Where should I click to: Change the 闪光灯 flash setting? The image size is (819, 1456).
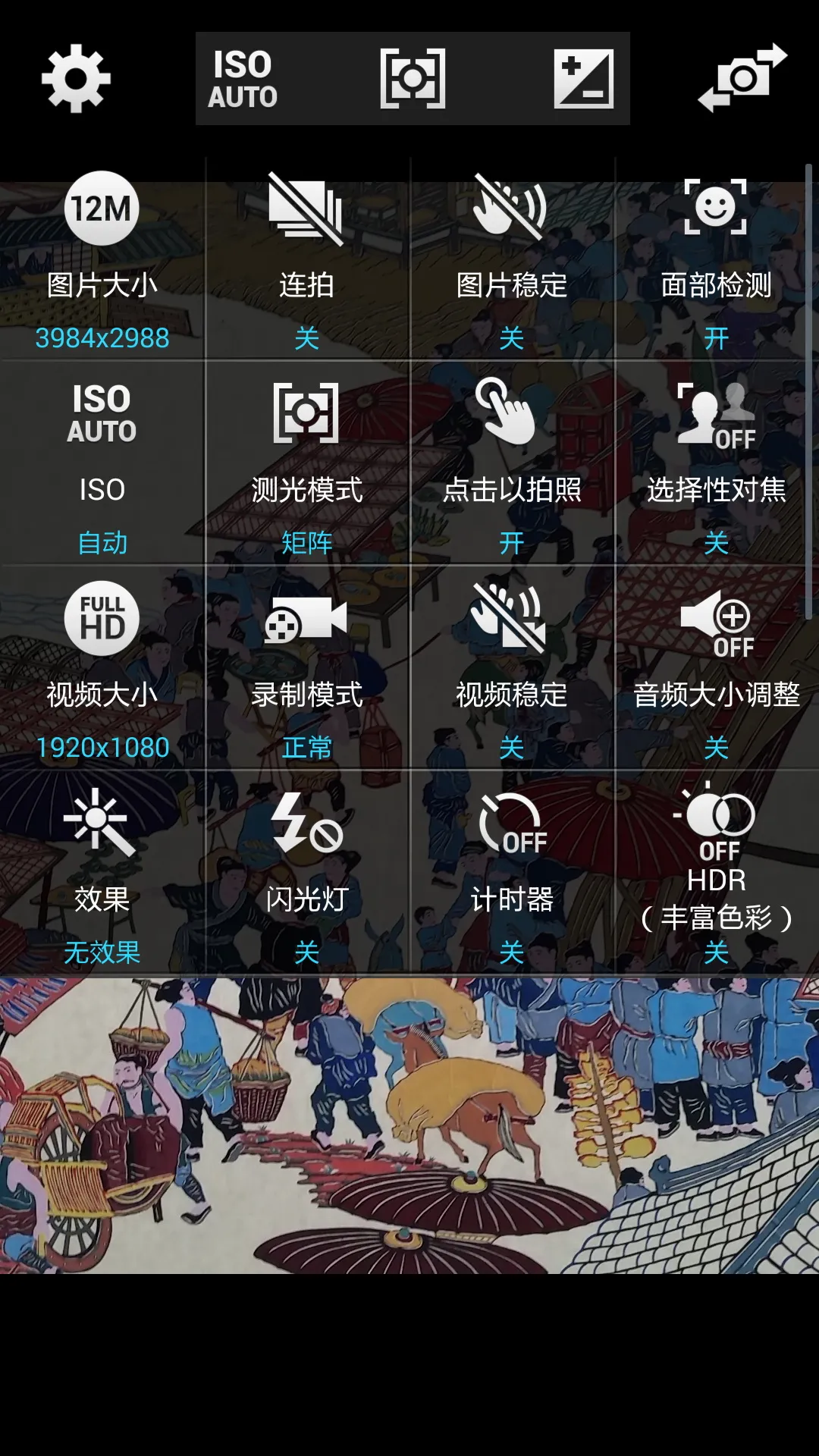click(307, 874)
